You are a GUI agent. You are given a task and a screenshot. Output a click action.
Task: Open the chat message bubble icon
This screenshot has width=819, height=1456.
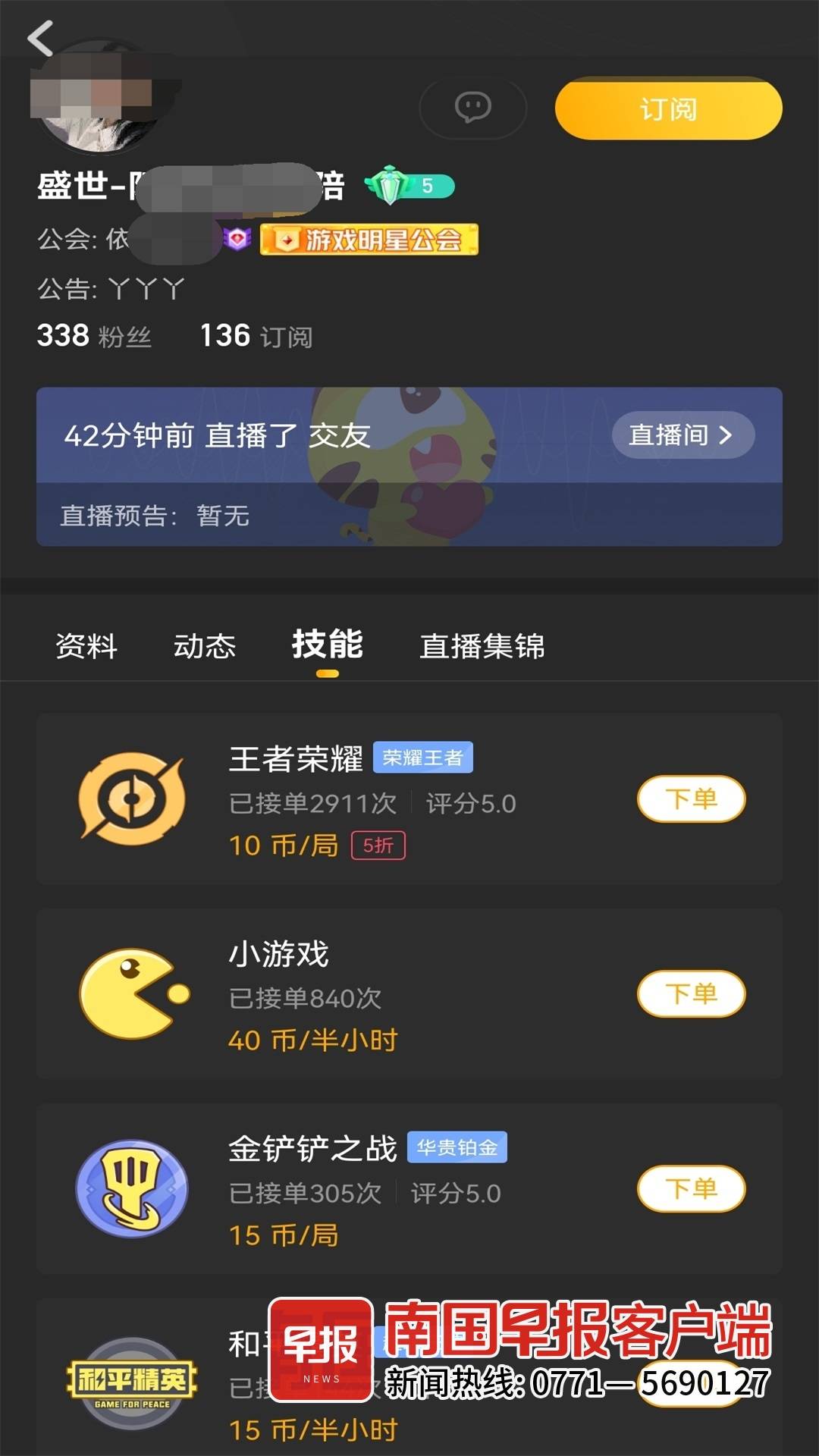coord(473,108)
